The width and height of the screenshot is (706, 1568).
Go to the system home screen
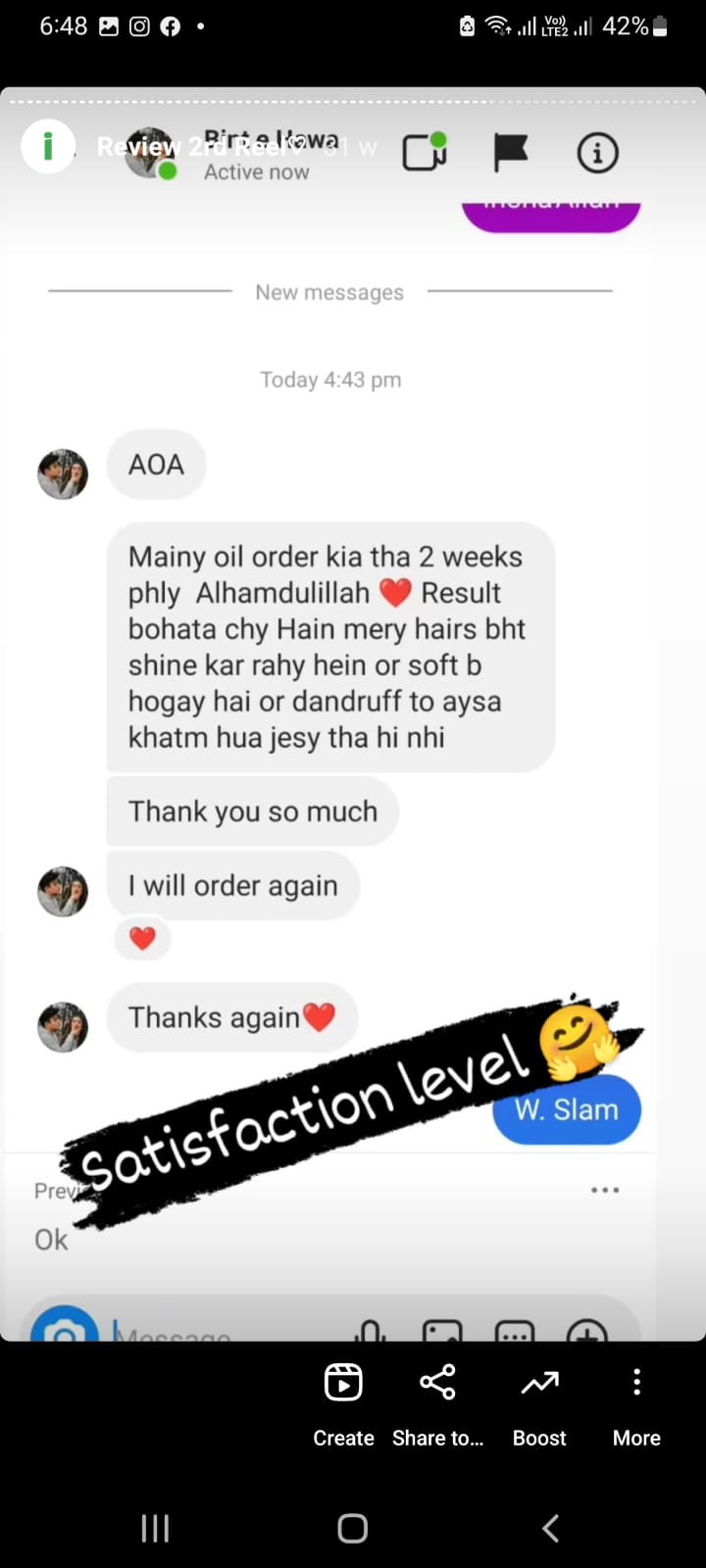(352, 1528)
